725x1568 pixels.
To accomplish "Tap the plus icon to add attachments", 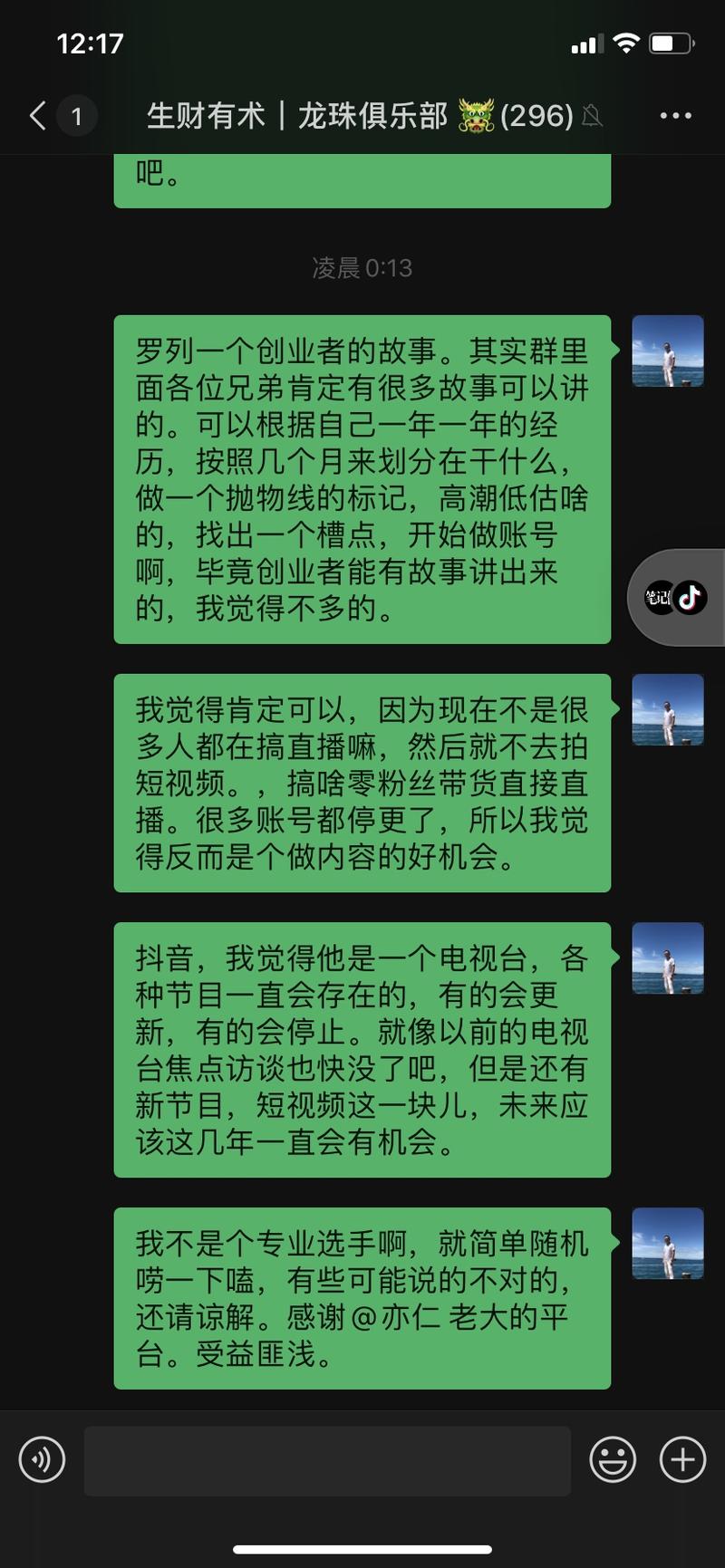I will click(681, 1459).
